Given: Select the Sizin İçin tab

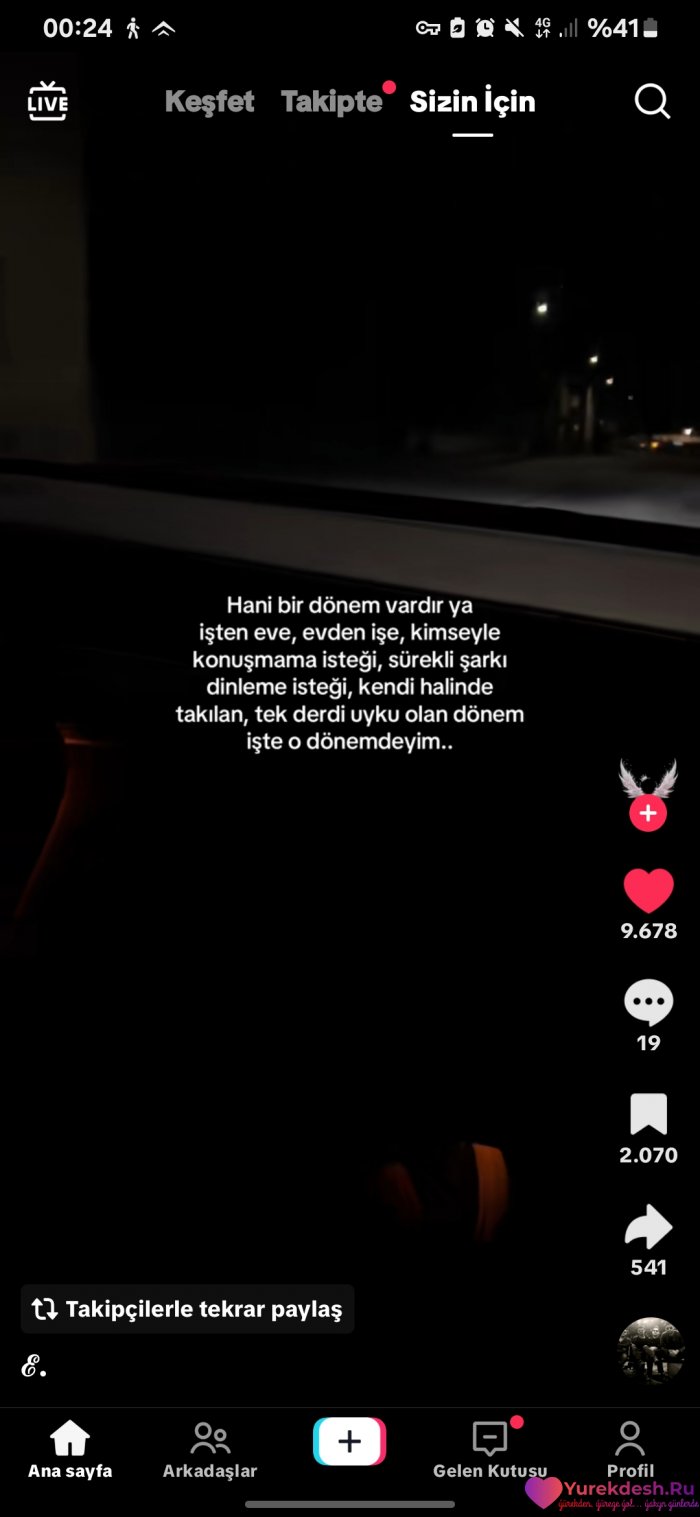Looking at the screenshot, I should (472, 102).
